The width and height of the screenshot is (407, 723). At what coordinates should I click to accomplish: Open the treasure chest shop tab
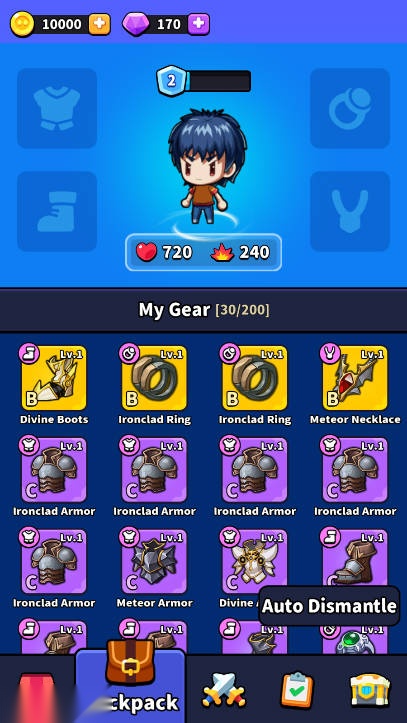pos(370,690)
